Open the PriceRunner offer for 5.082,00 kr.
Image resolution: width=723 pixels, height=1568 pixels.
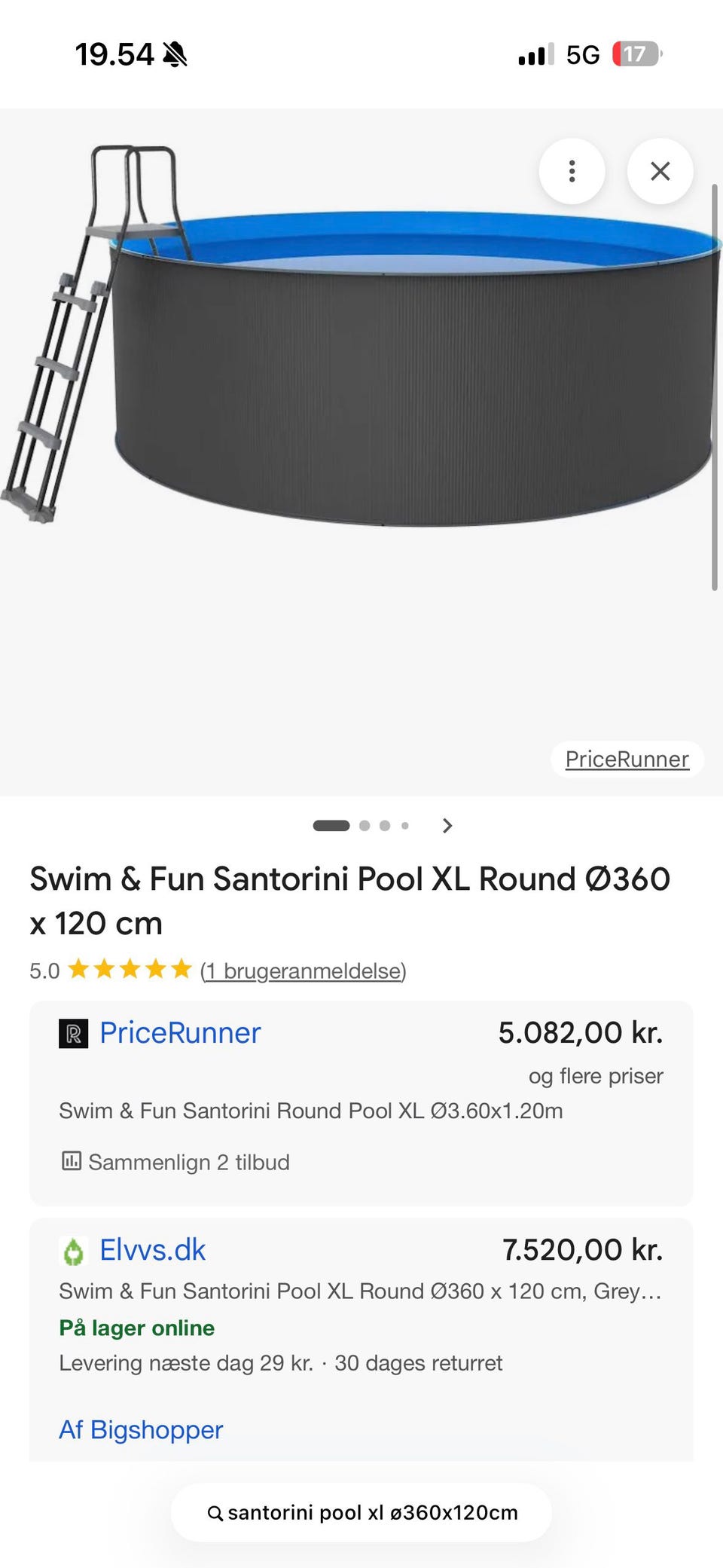pos(181,1032)
